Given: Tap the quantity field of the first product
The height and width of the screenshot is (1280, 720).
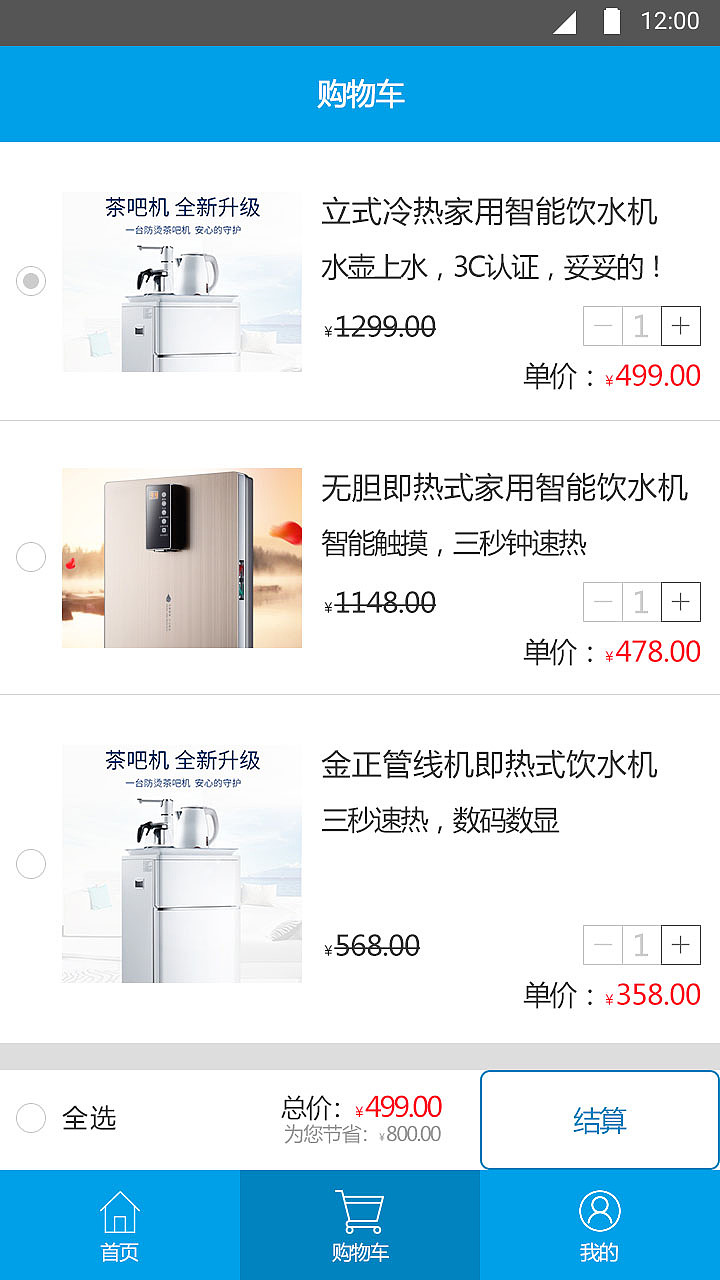Looking at the screenshot, I should 641,325.
